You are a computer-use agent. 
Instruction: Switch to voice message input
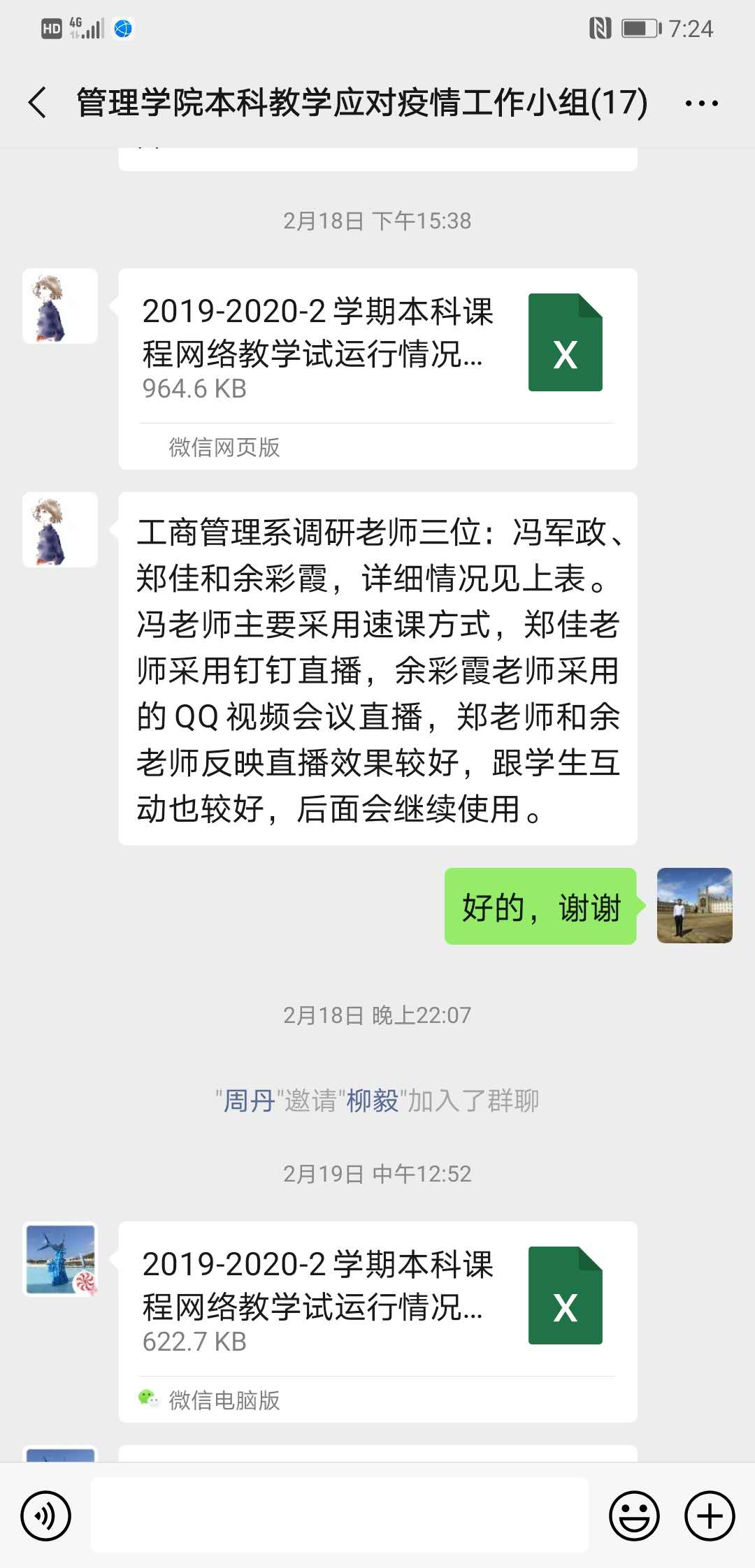[x=46, y=1516]
